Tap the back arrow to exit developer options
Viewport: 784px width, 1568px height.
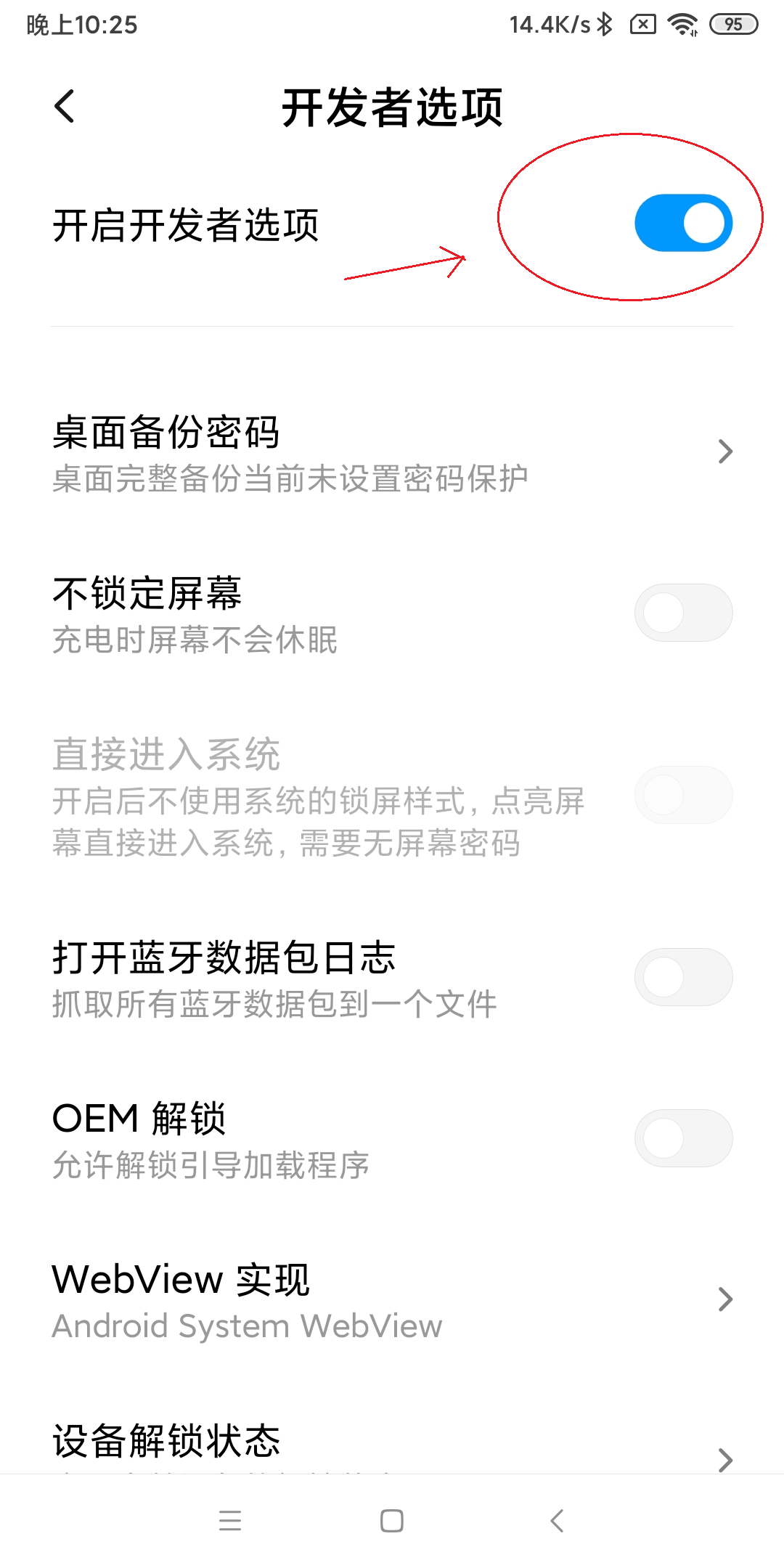click(x=65, y=105)
